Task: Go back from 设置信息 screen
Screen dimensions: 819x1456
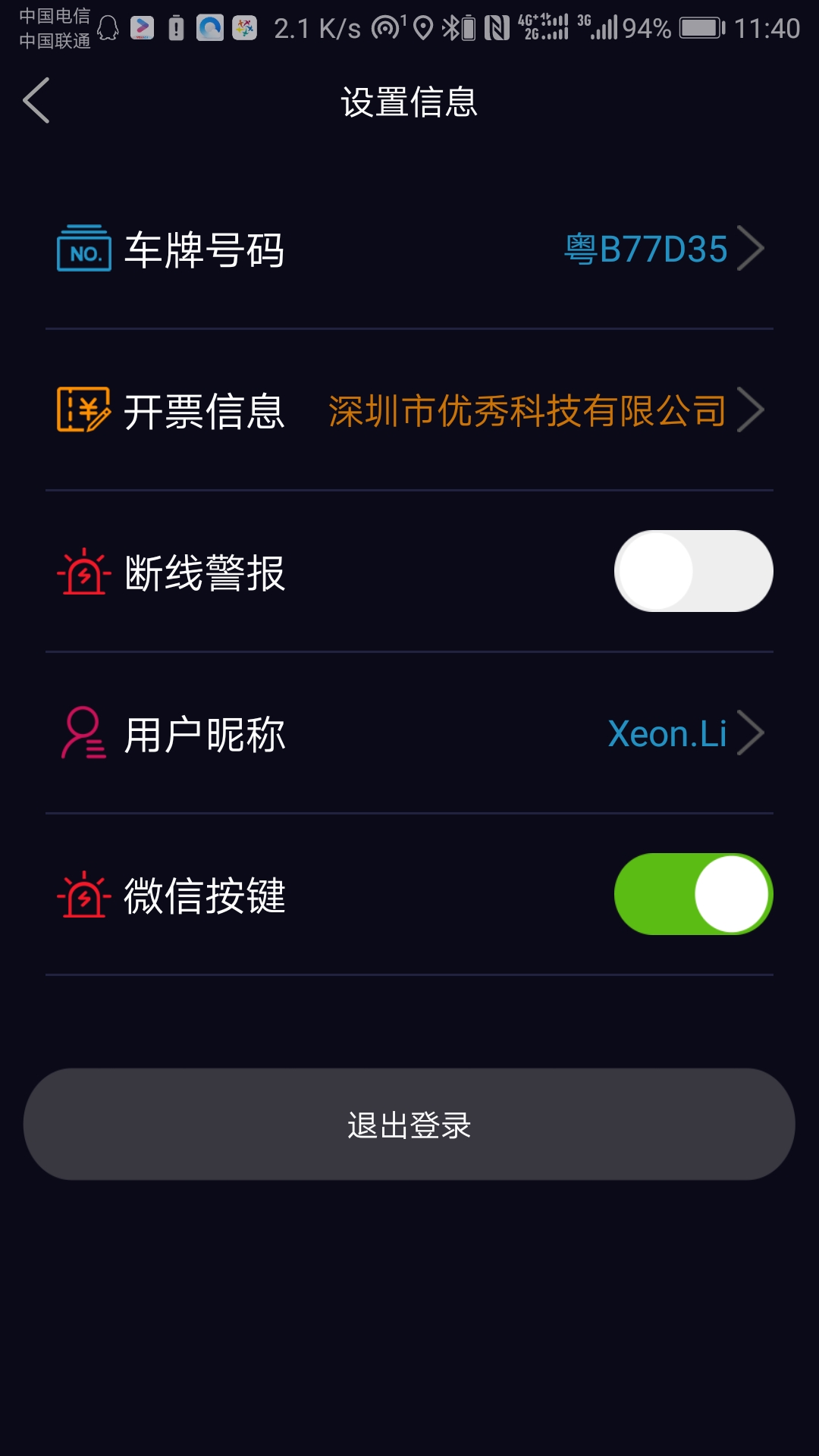Action: [36, 101]
